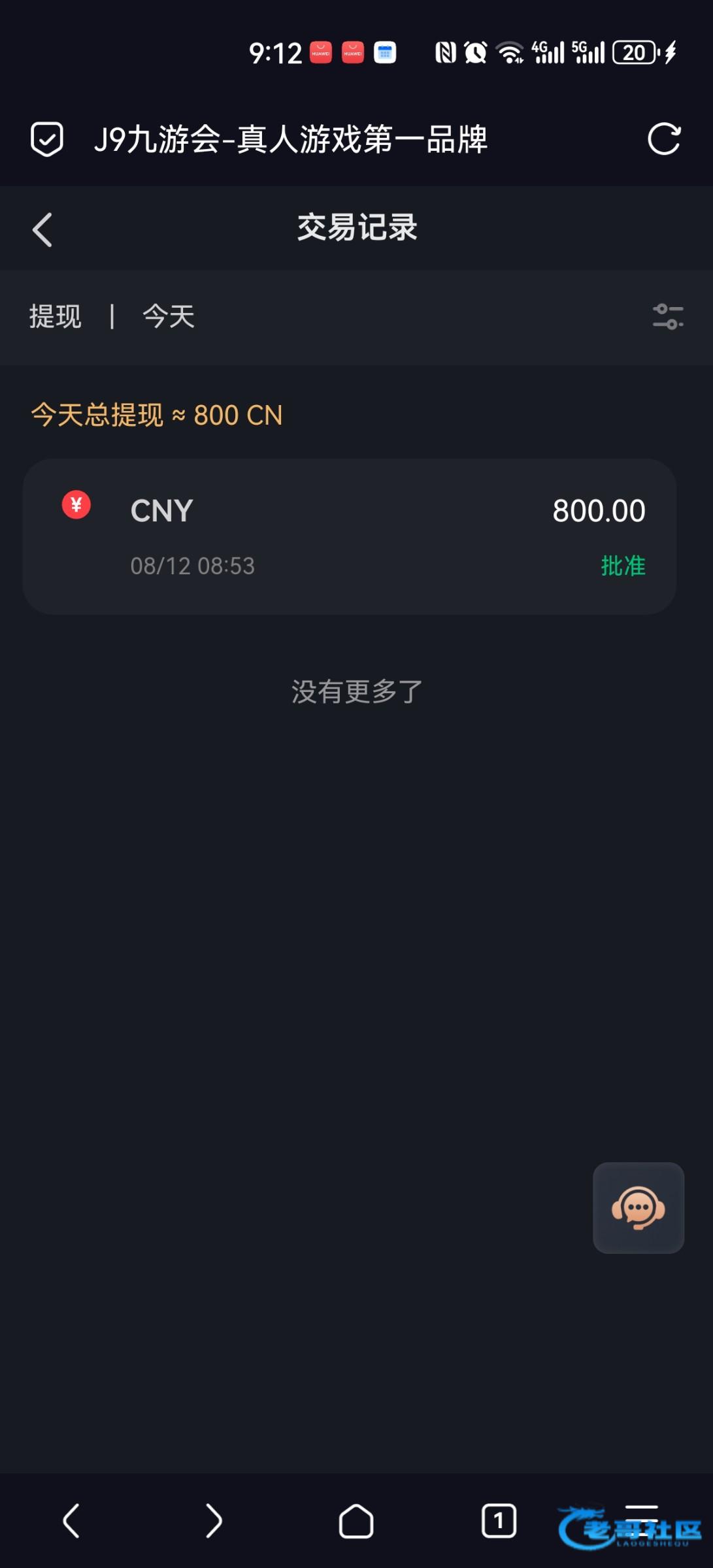This screenshot has width=713, height=1568.
Task: Reload the page with the refresh icon
Action: [x=664, y=139]
